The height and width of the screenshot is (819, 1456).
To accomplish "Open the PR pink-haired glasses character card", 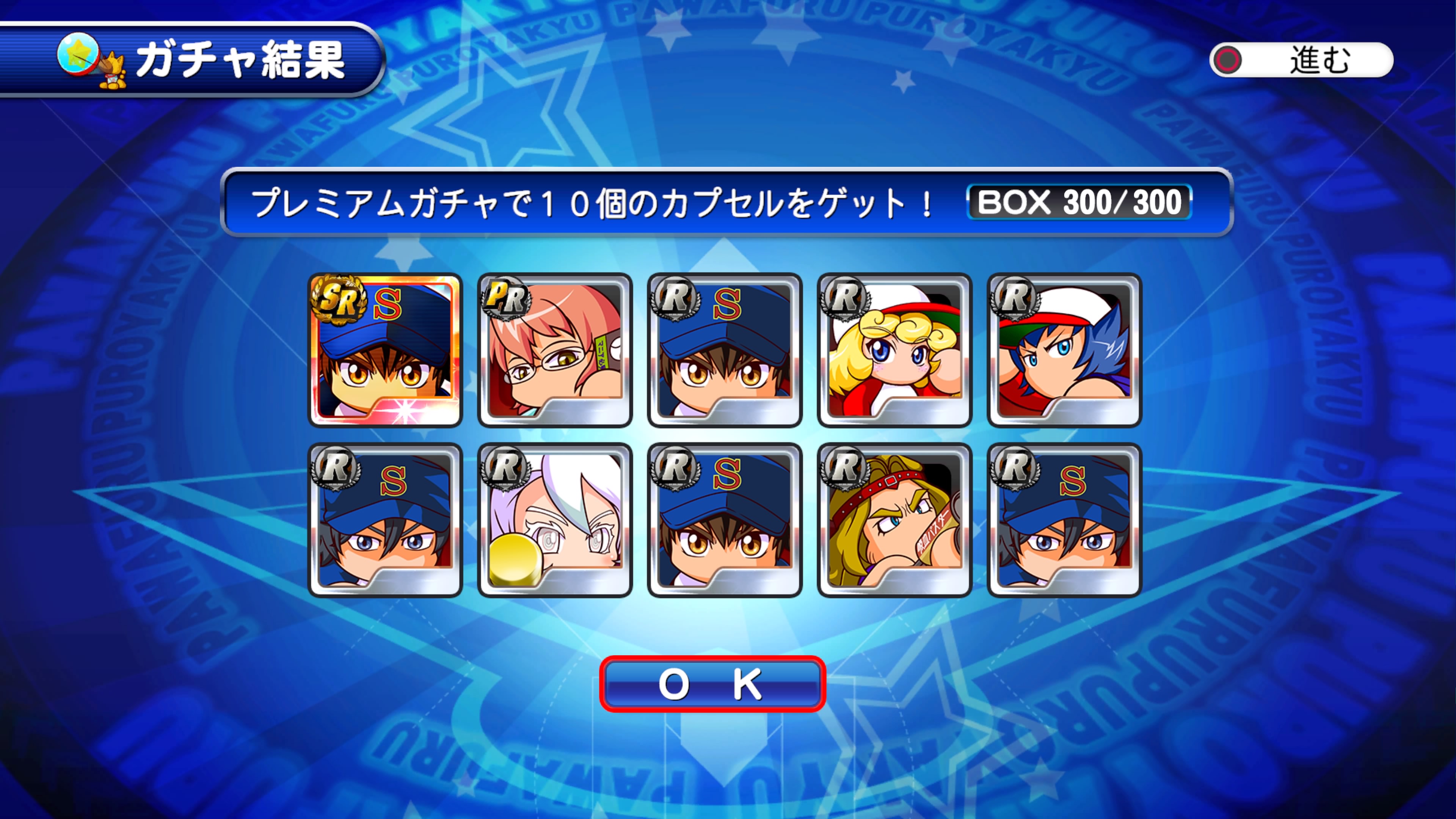I will pos(554,350).
